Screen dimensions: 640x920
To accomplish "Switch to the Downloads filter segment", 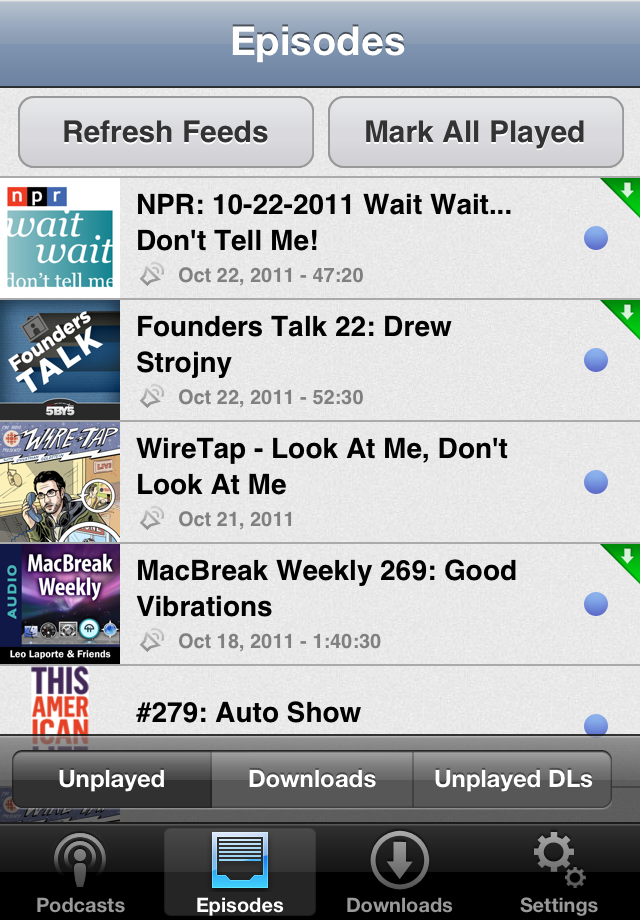I will click(x=312, y=780).
